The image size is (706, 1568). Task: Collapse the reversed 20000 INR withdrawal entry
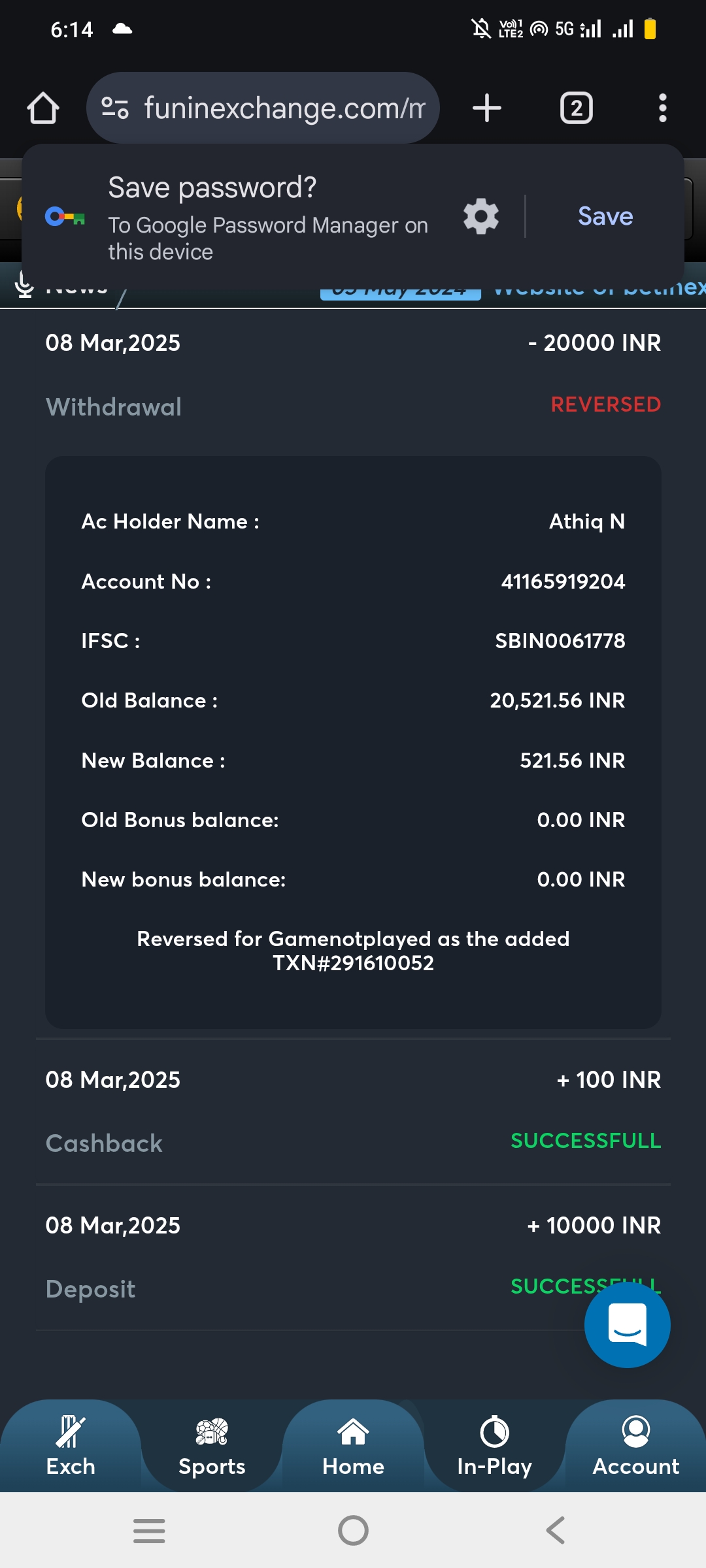click(x=353, y=374)
